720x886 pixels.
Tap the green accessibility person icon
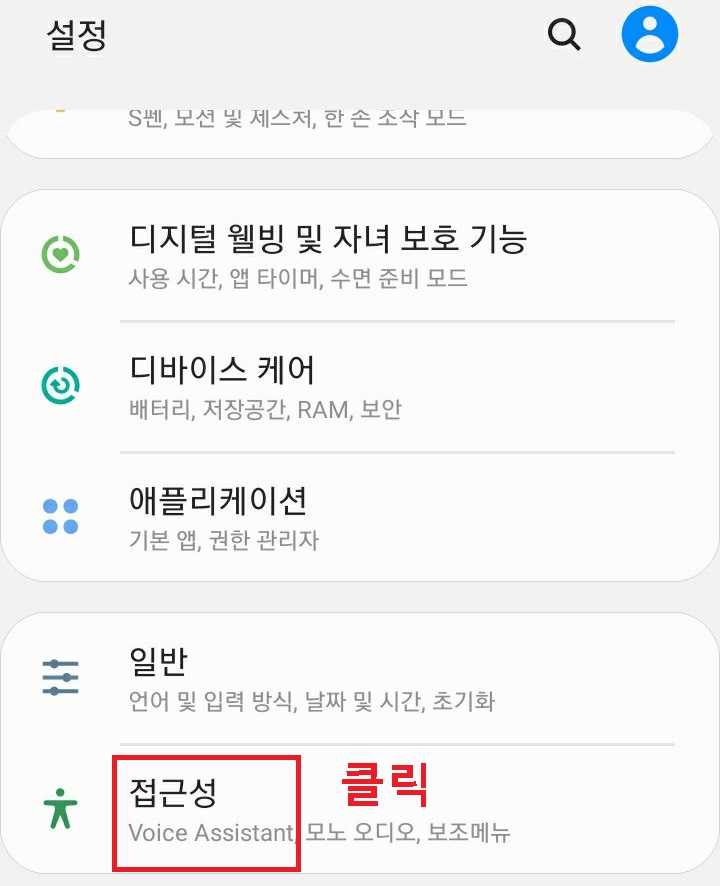[61, 808]
